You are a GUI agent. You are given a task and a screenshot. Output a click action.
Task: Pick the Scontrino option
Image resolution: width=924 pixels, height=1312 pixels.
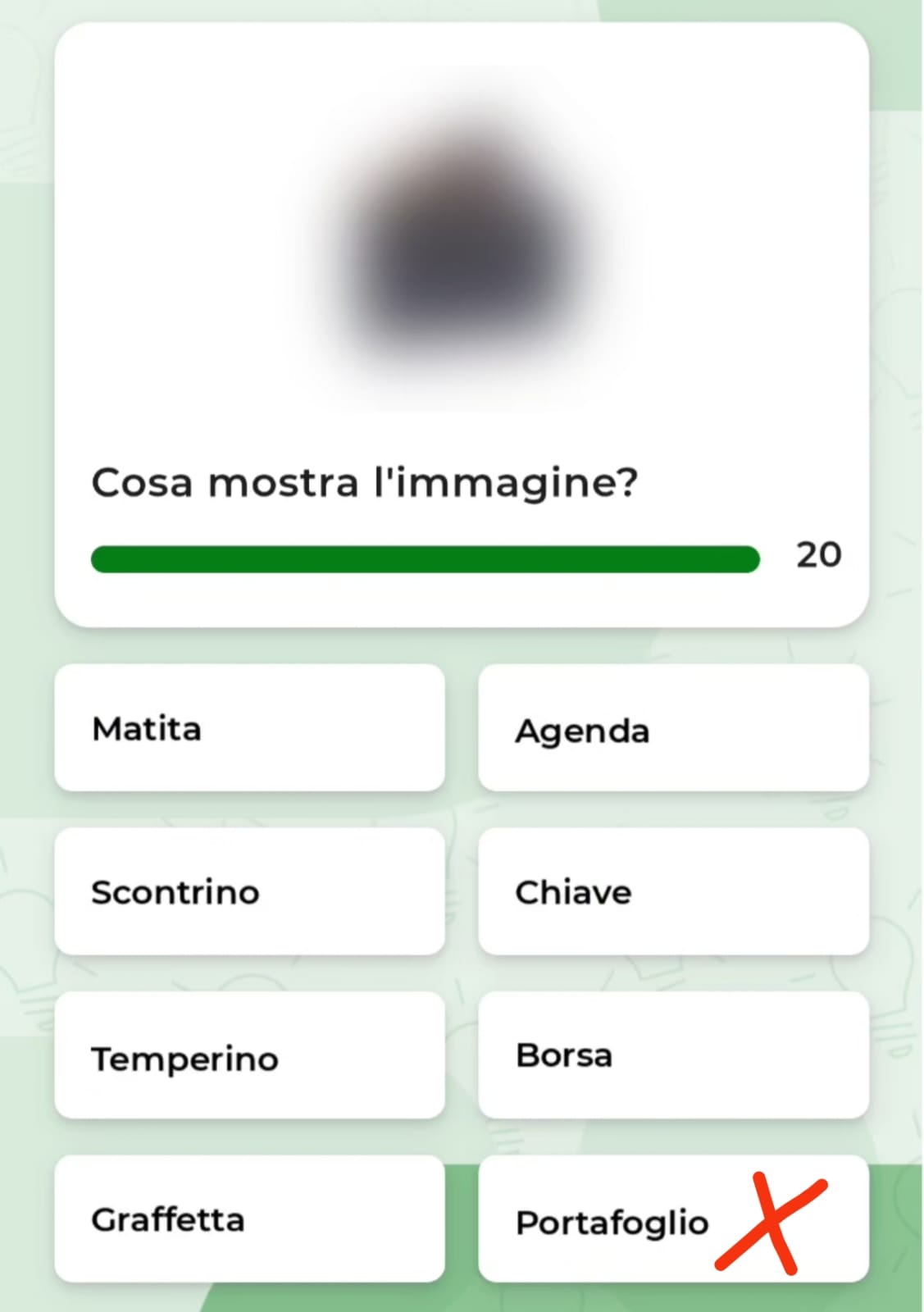pos(249,891)
